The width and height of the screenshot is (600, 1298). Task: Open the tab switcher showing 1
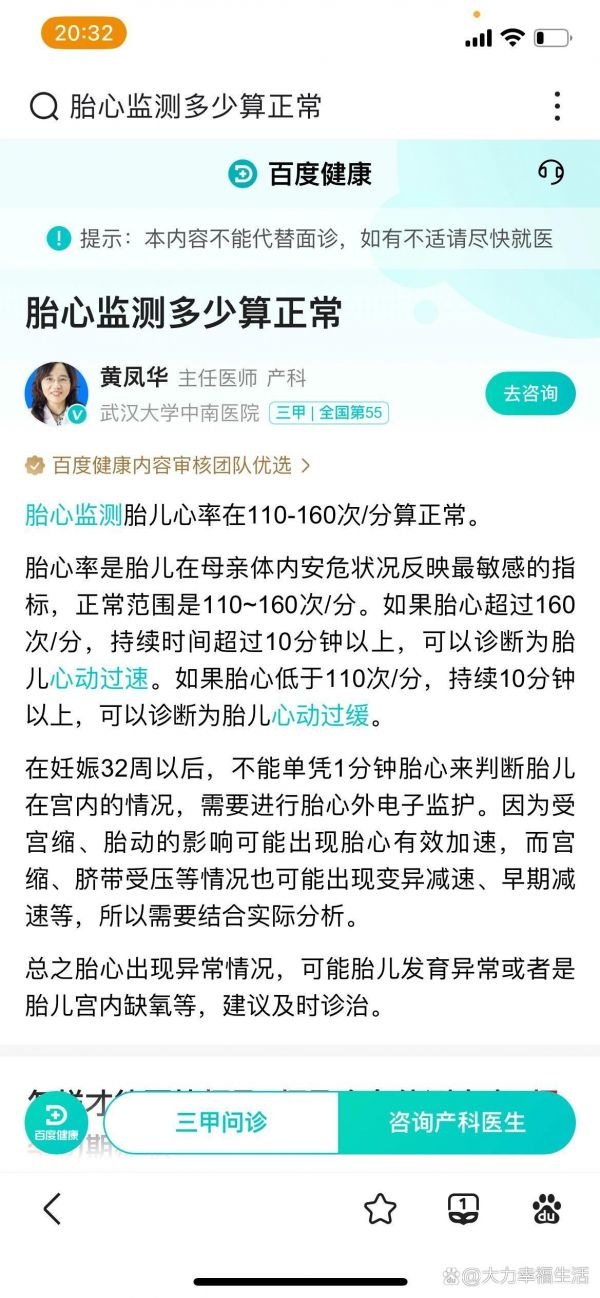pos(463,1209)
